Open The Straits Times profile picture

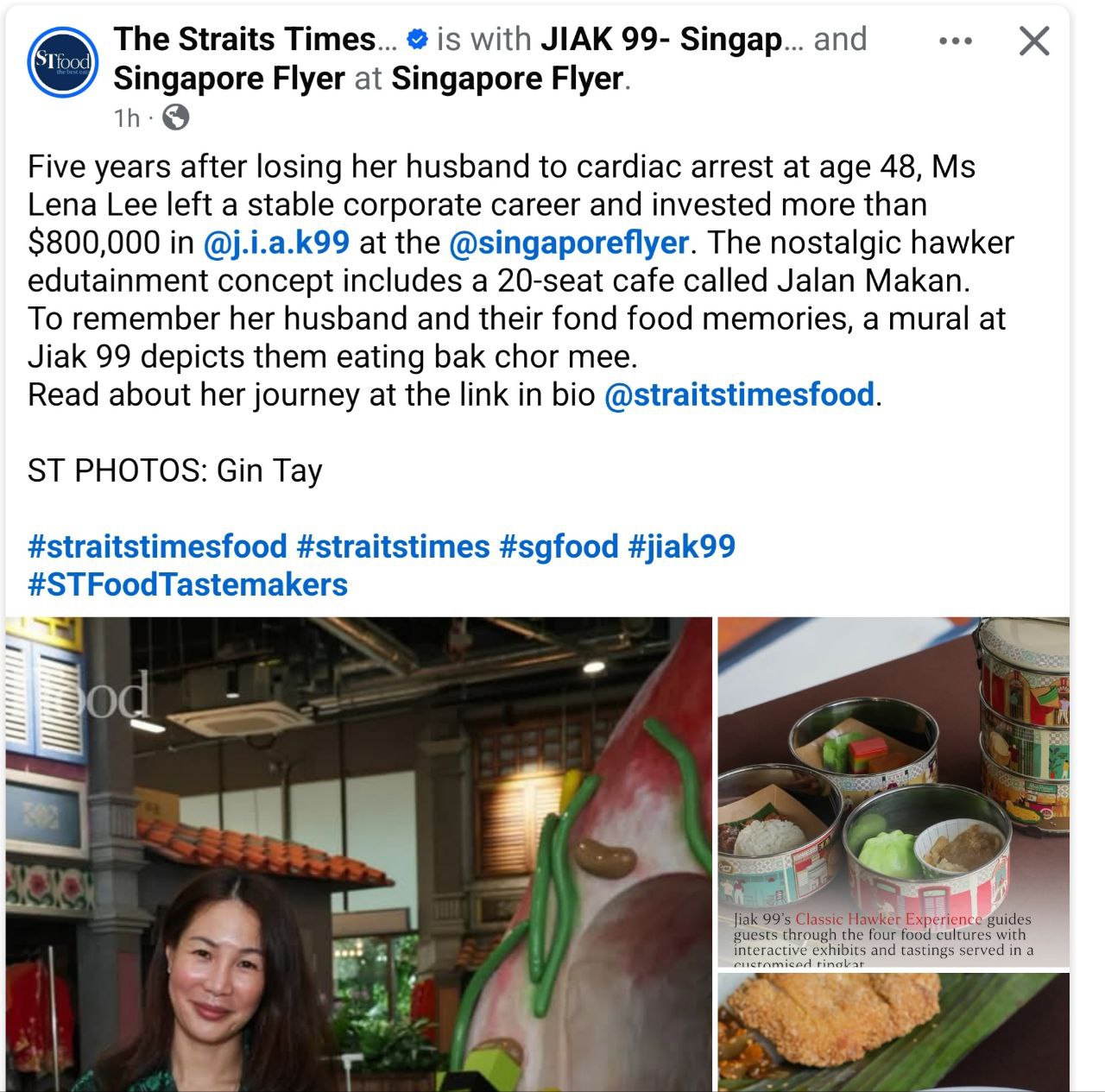coord(63,62)
